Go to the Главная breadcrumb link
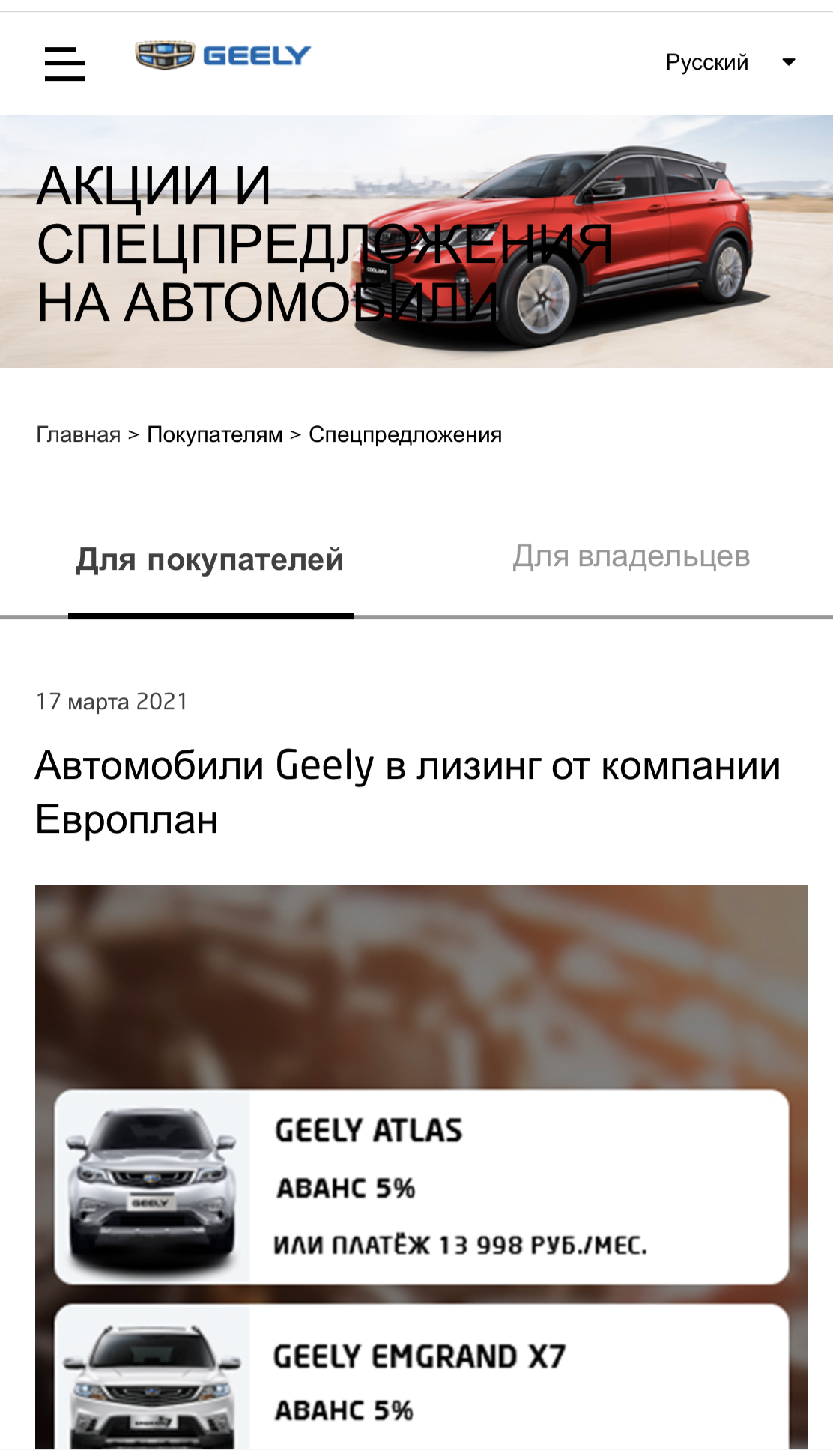Screen dimensions: 833x1456 pos(78,434)
